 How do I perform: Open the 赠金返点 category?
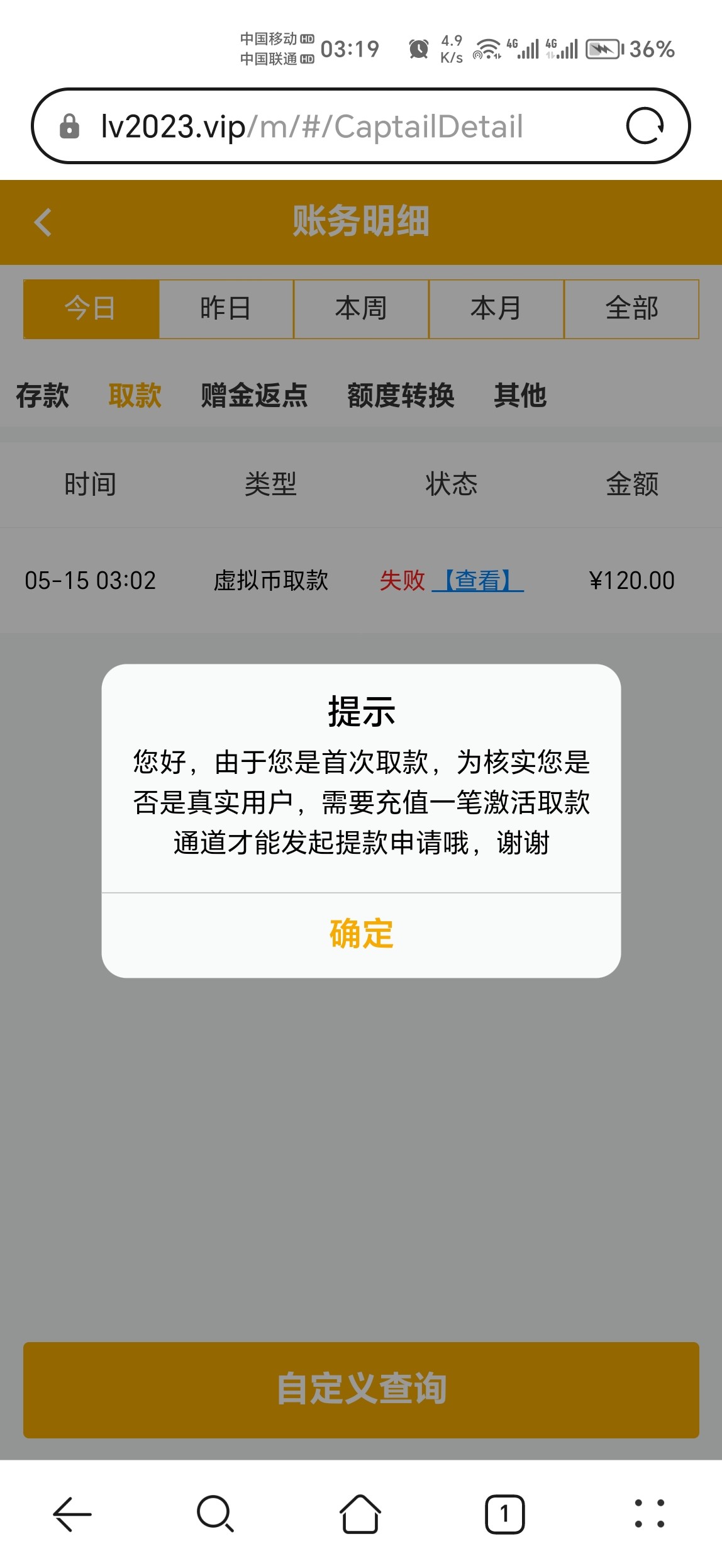(x=254, y=396)
